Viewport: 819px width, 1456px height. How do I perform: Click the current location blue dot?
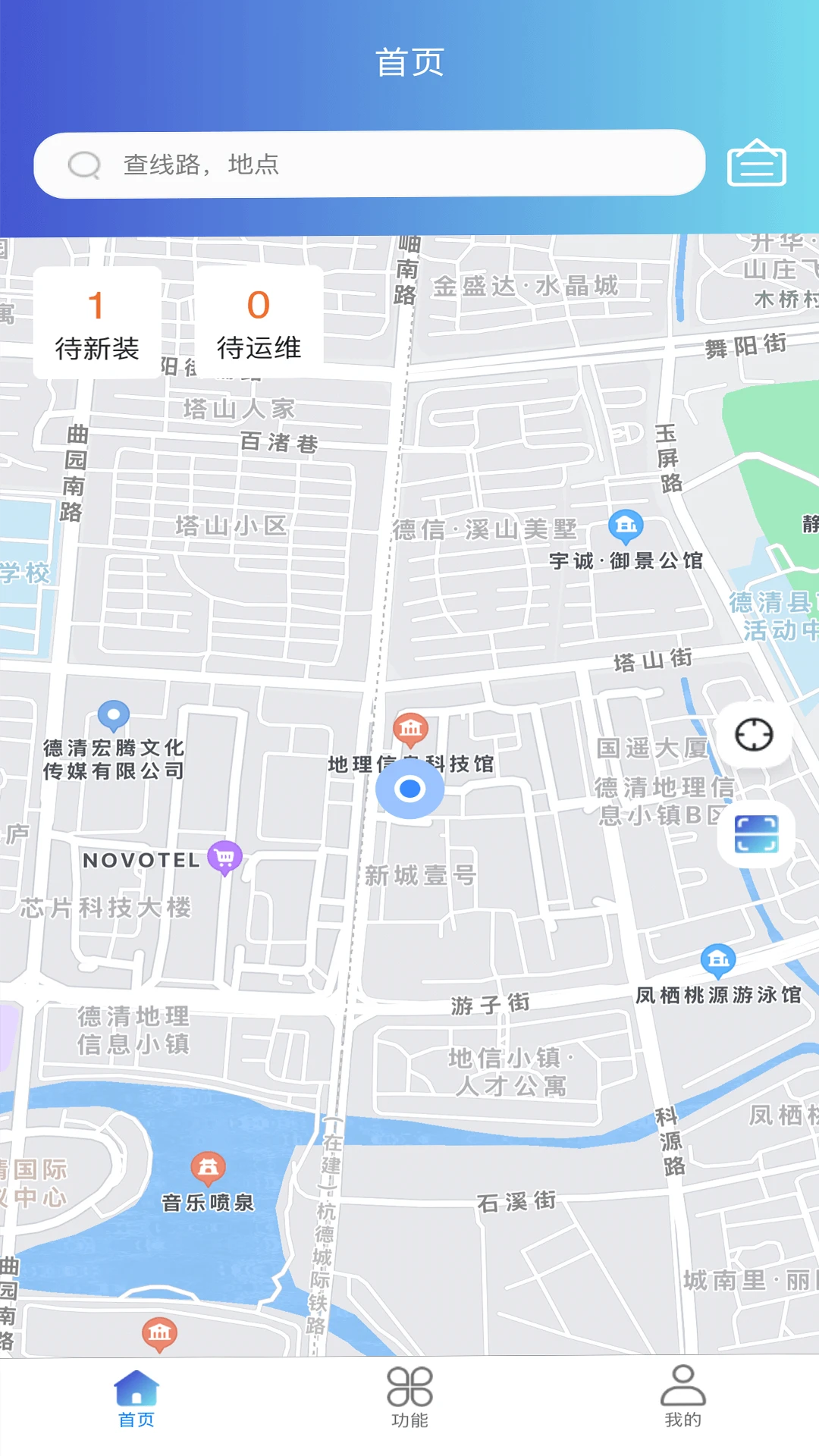(x=410, y=789)
